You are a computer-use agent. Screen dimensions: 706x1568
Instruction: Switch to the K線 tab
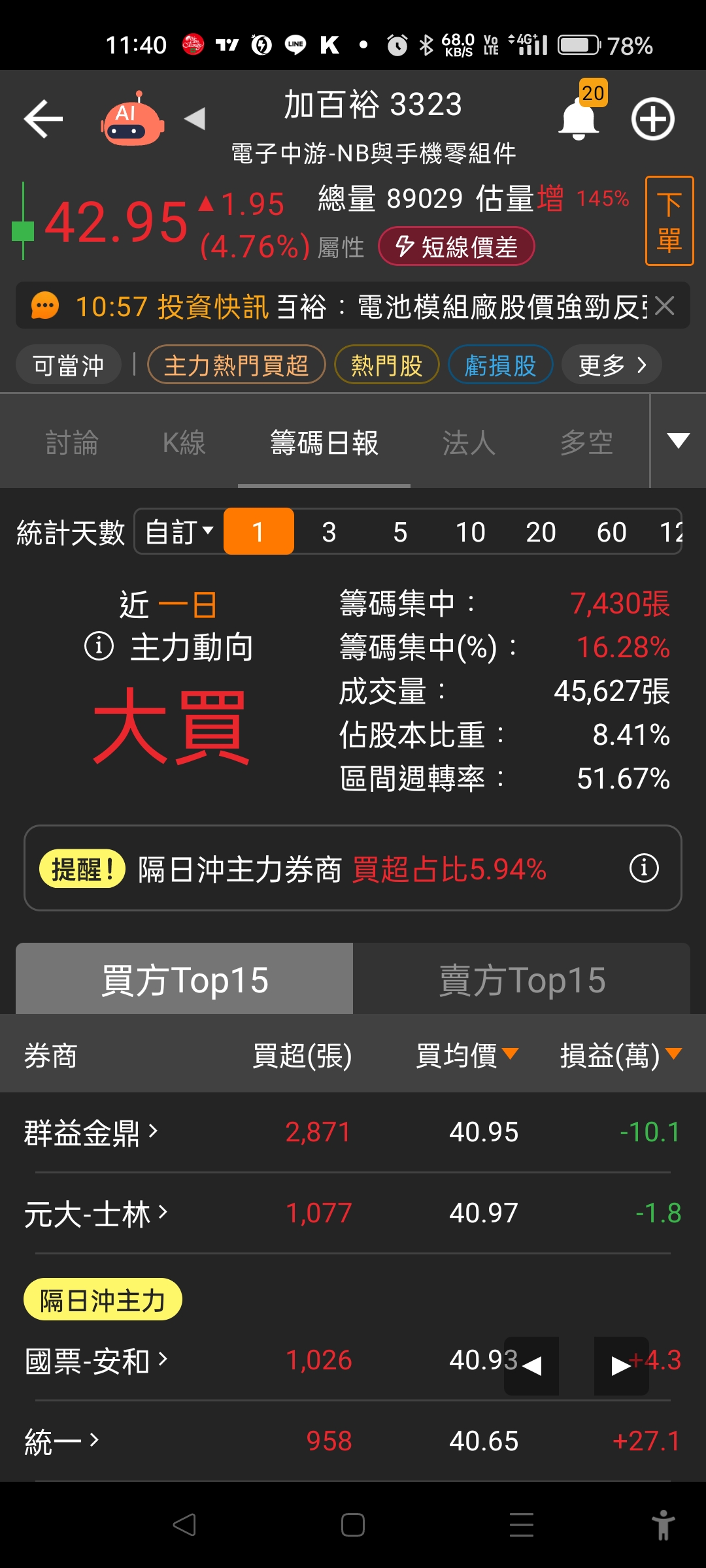point(184,443)
